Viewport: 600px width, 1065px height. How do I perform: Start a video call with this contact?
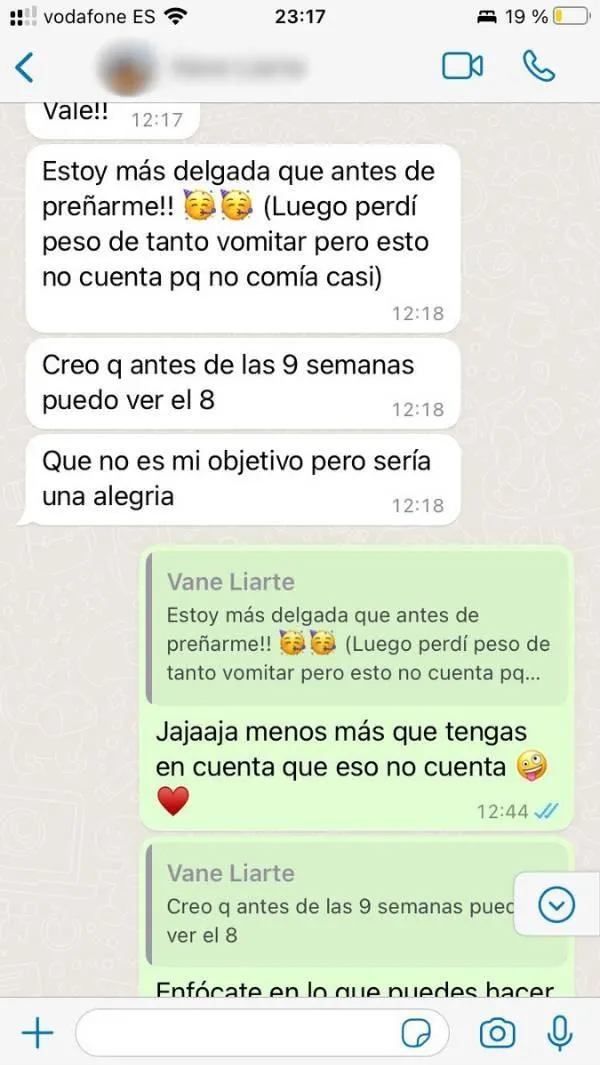click(x=462, y=66)
